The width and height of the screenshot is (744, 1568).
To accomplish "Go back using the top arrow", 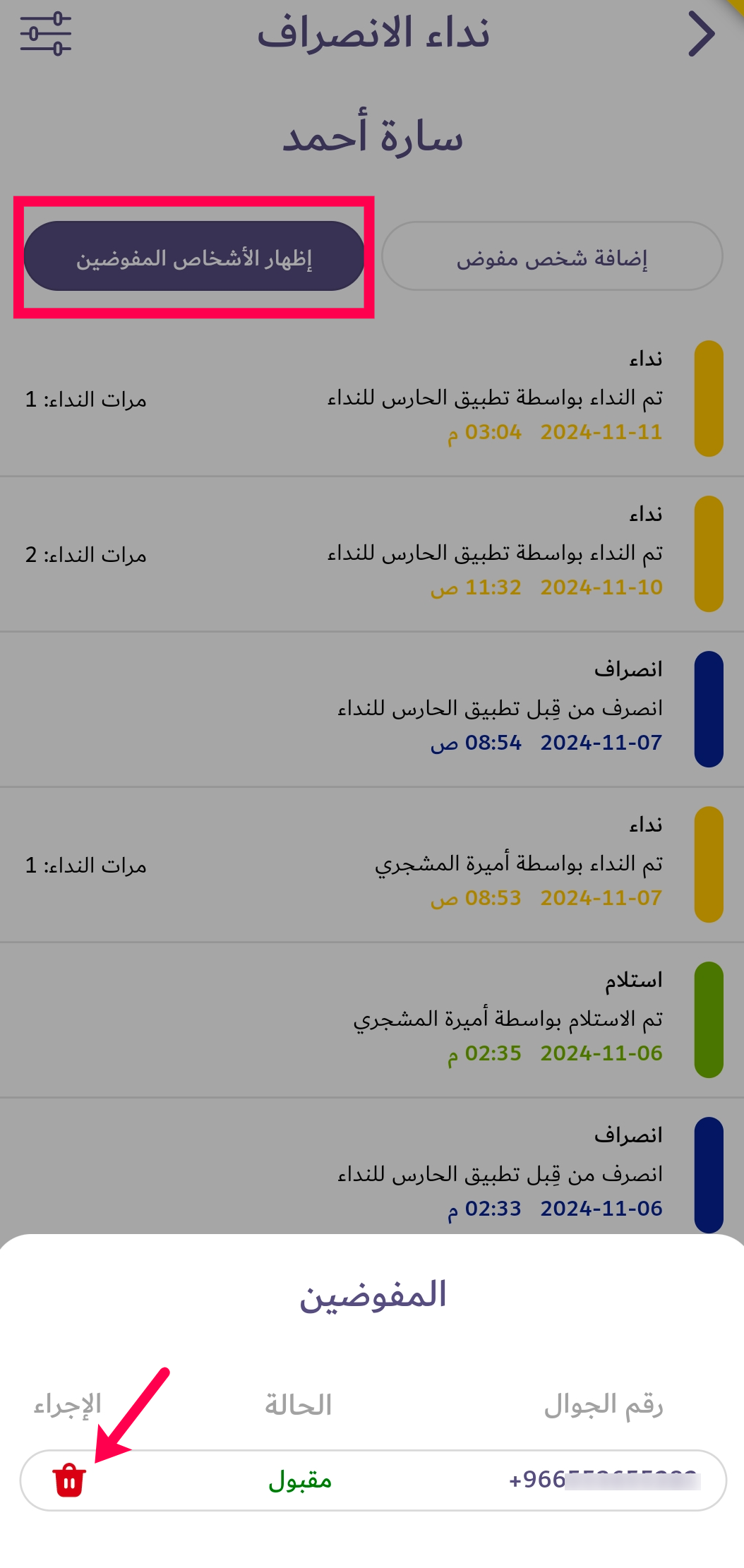I will click(702, 35).
